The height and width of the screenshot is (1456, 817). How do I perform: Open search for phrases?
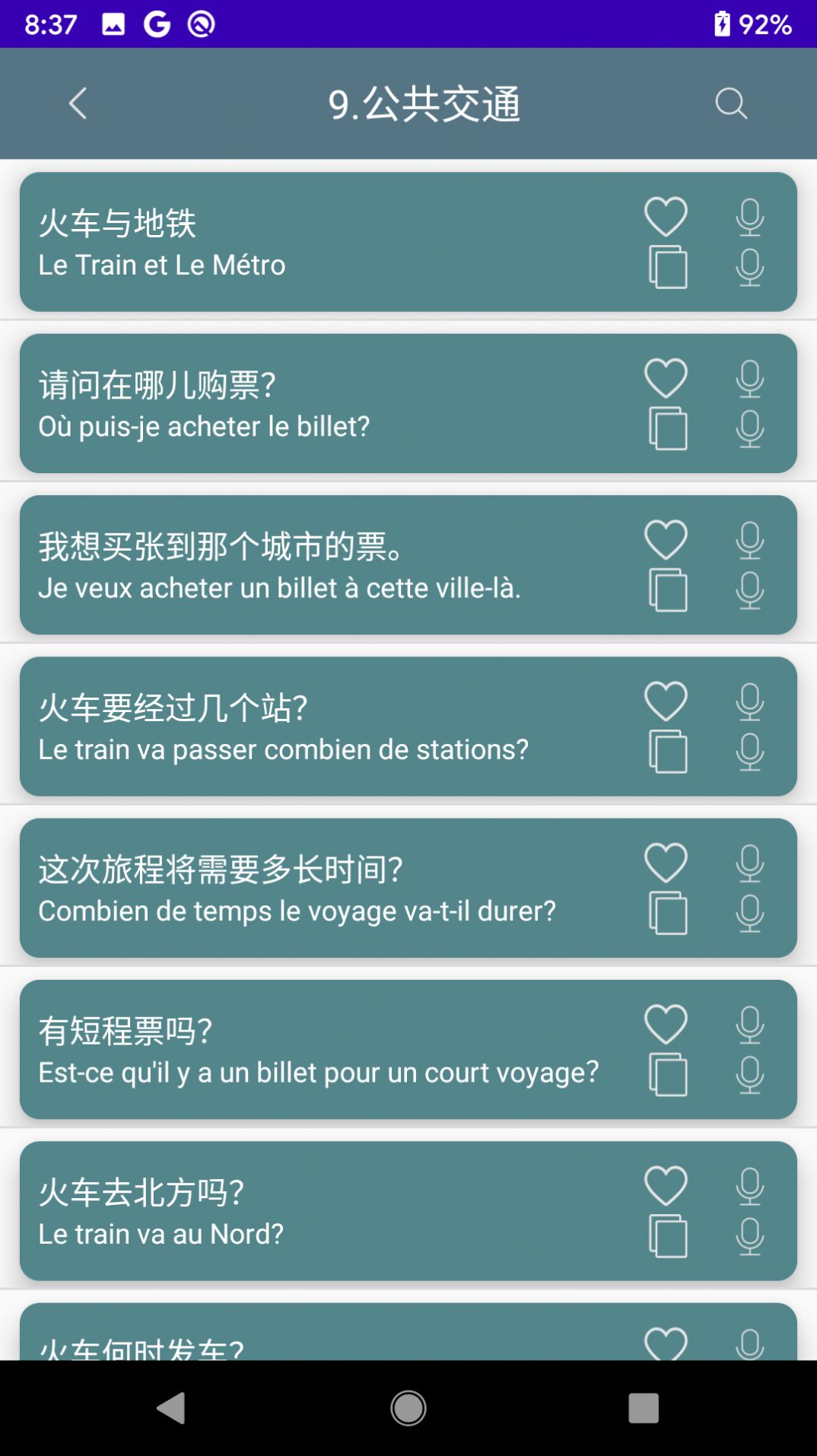730,104
